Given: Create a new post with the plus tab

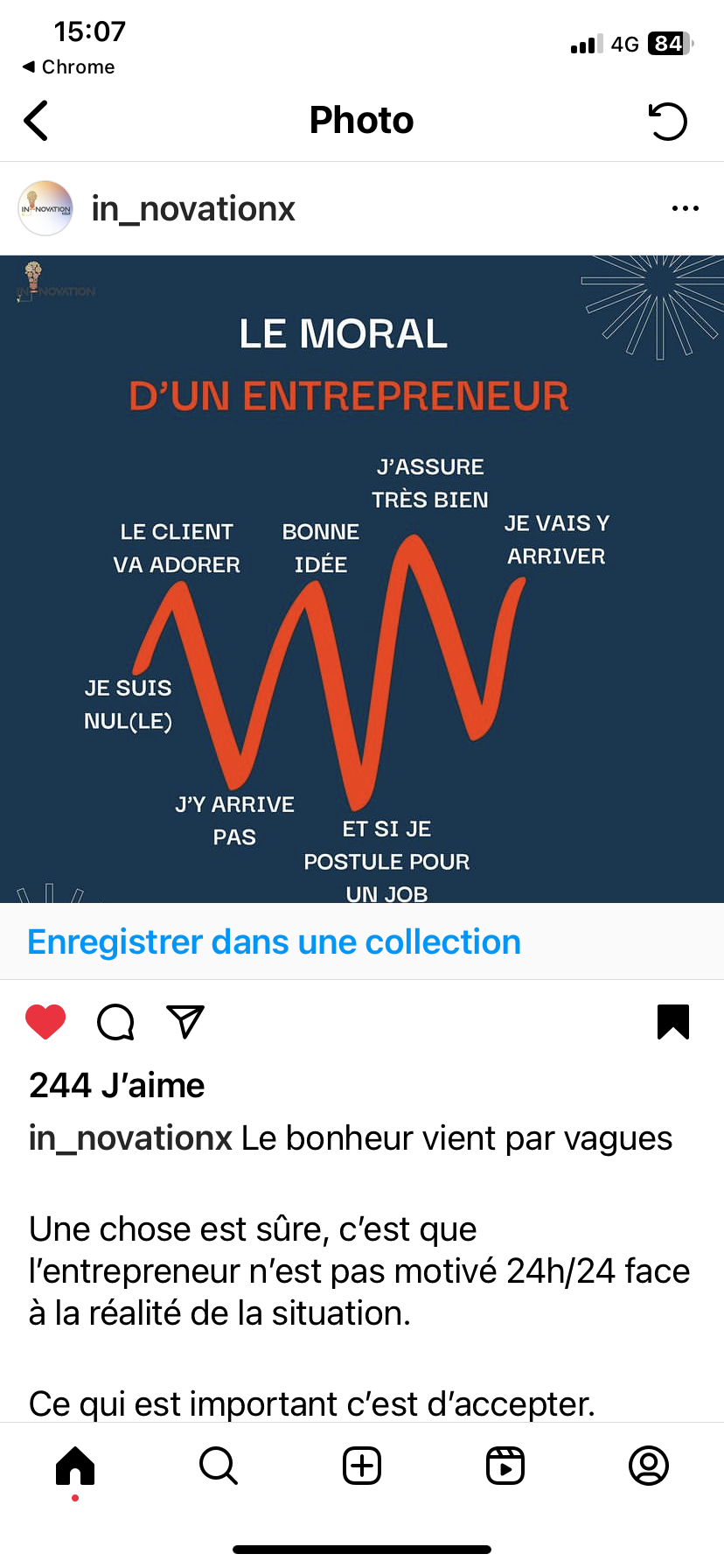Looking at the screenshot, I should click(x=362, y=1466).
